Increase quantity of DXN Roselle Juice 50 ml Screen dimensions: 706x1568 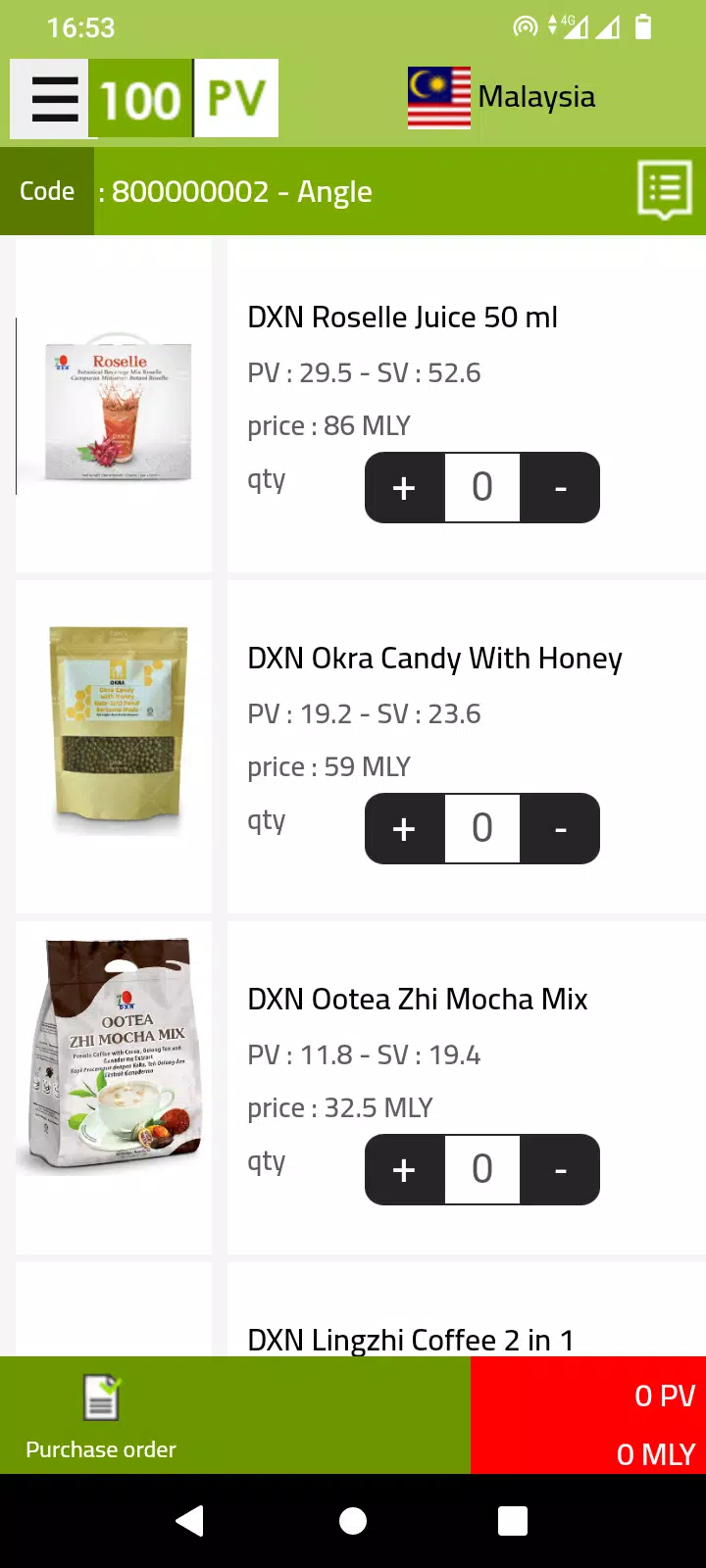[x=404, y=487]
